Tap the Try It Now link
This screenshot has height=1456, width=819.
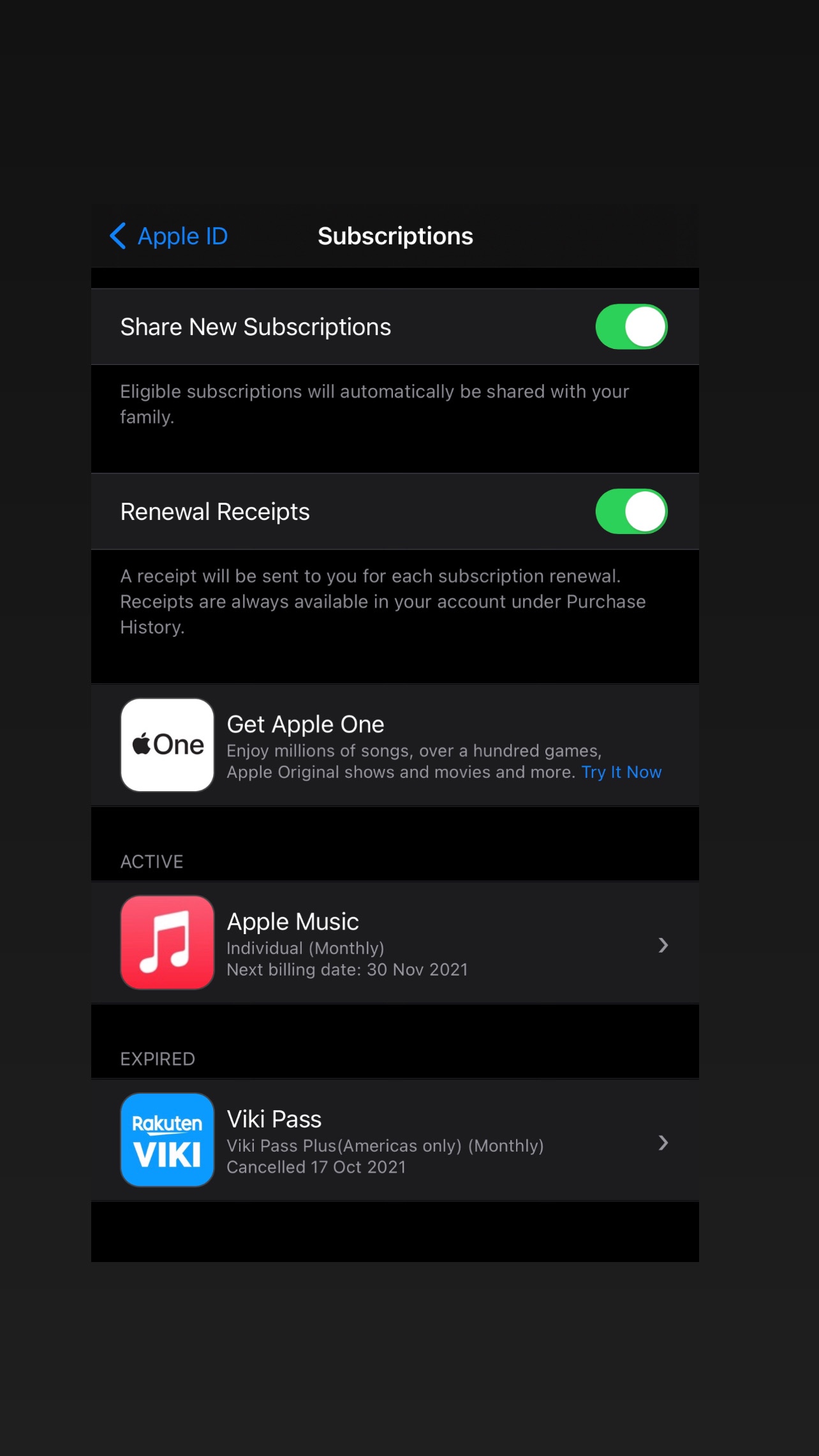tap(621, 772)
